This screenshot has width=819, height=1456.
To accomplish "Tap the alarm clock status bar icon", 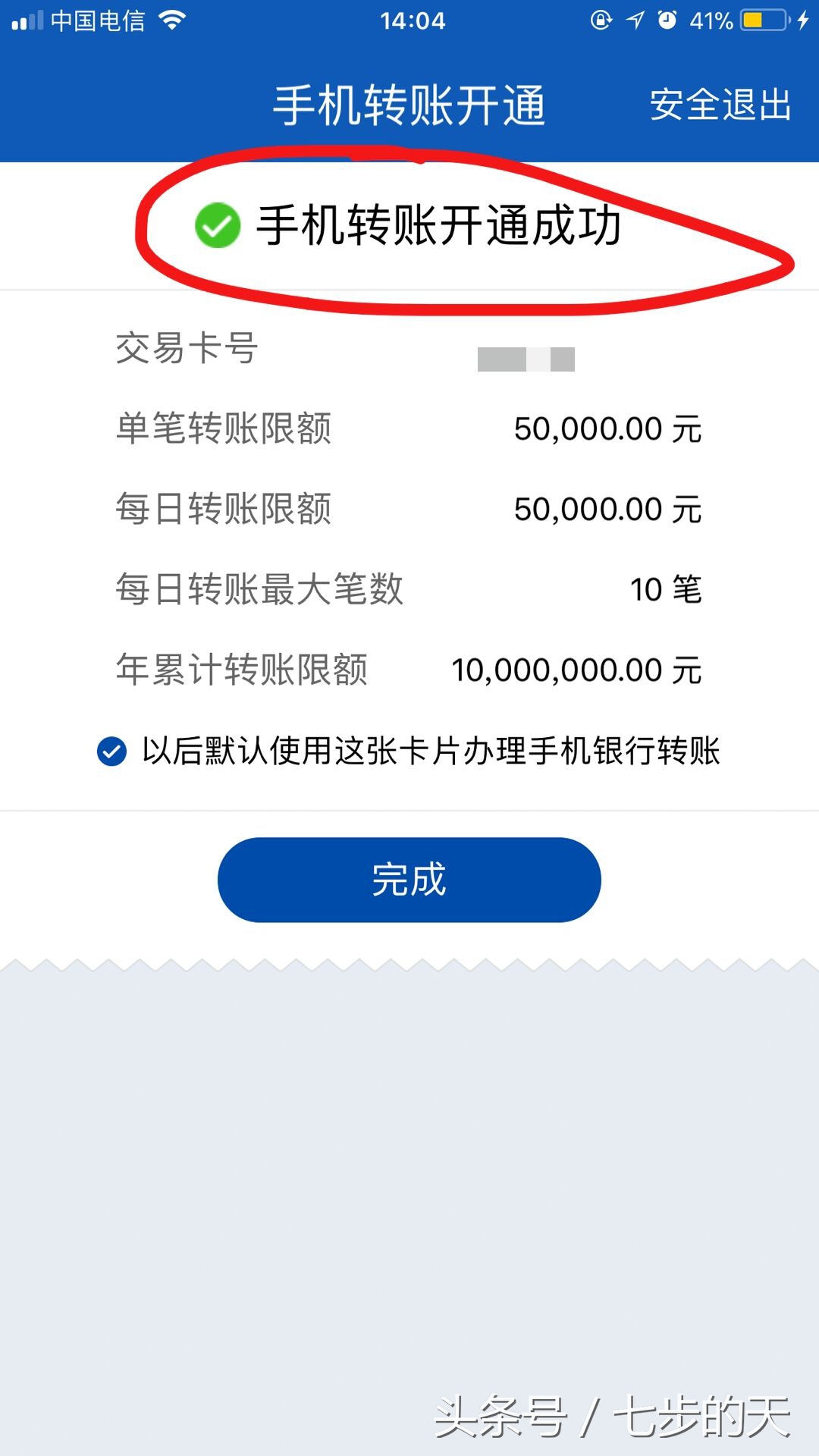I will pyautogui.click(x=666, y=19).
